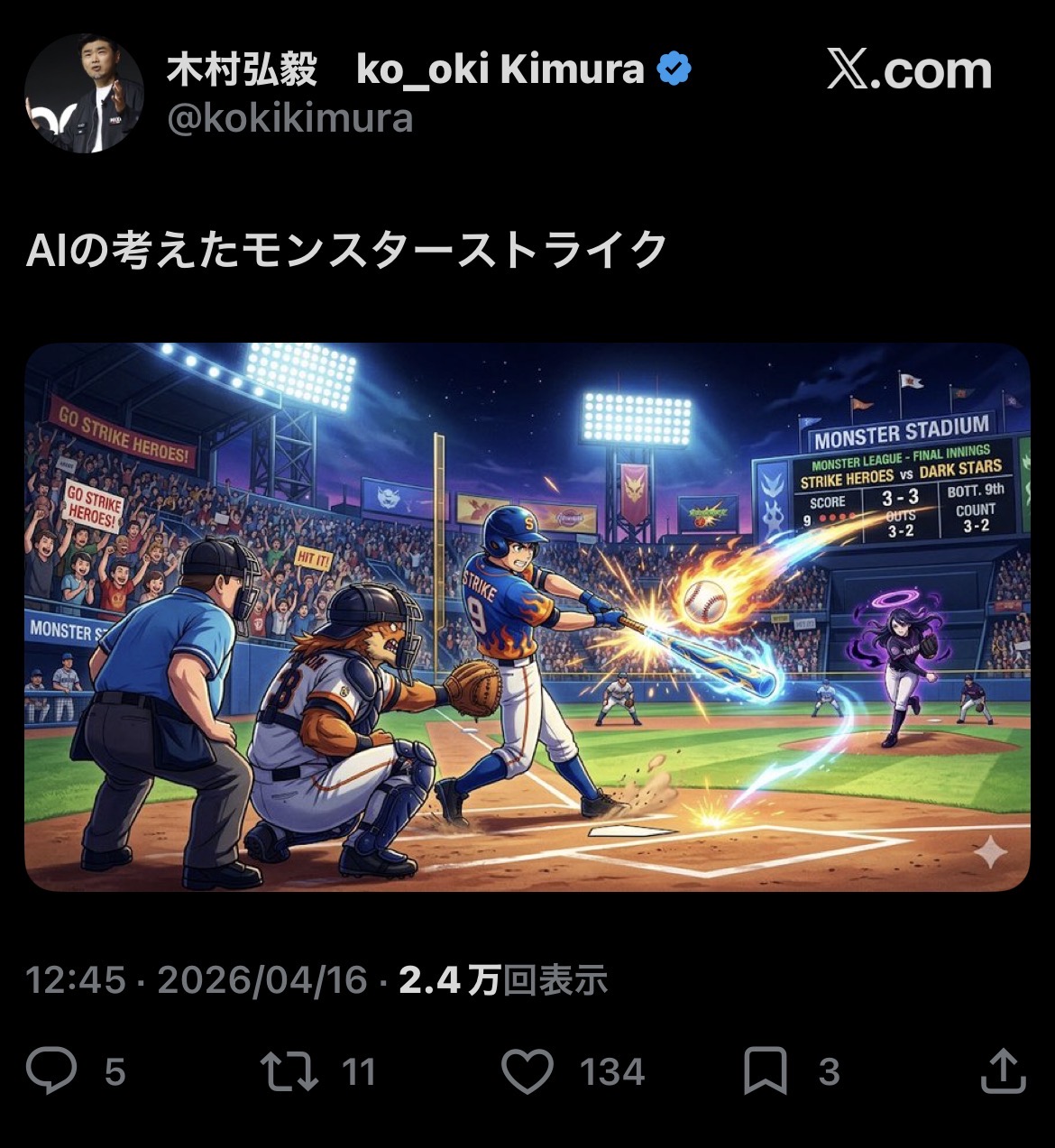Share the post via the share icon
This screenshot has width=1055, height=1148.
tap(1003, 1071)
